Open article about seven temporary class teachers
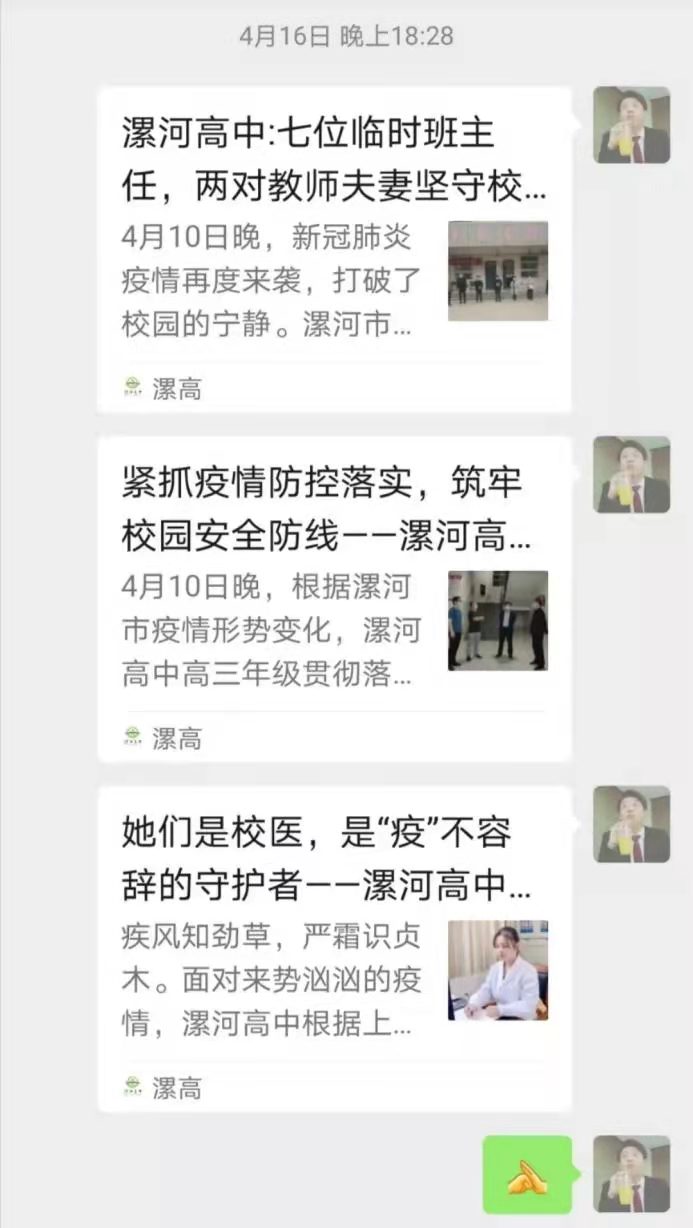The width and height of the screenshot is (693, 1228). pos(333,250)
